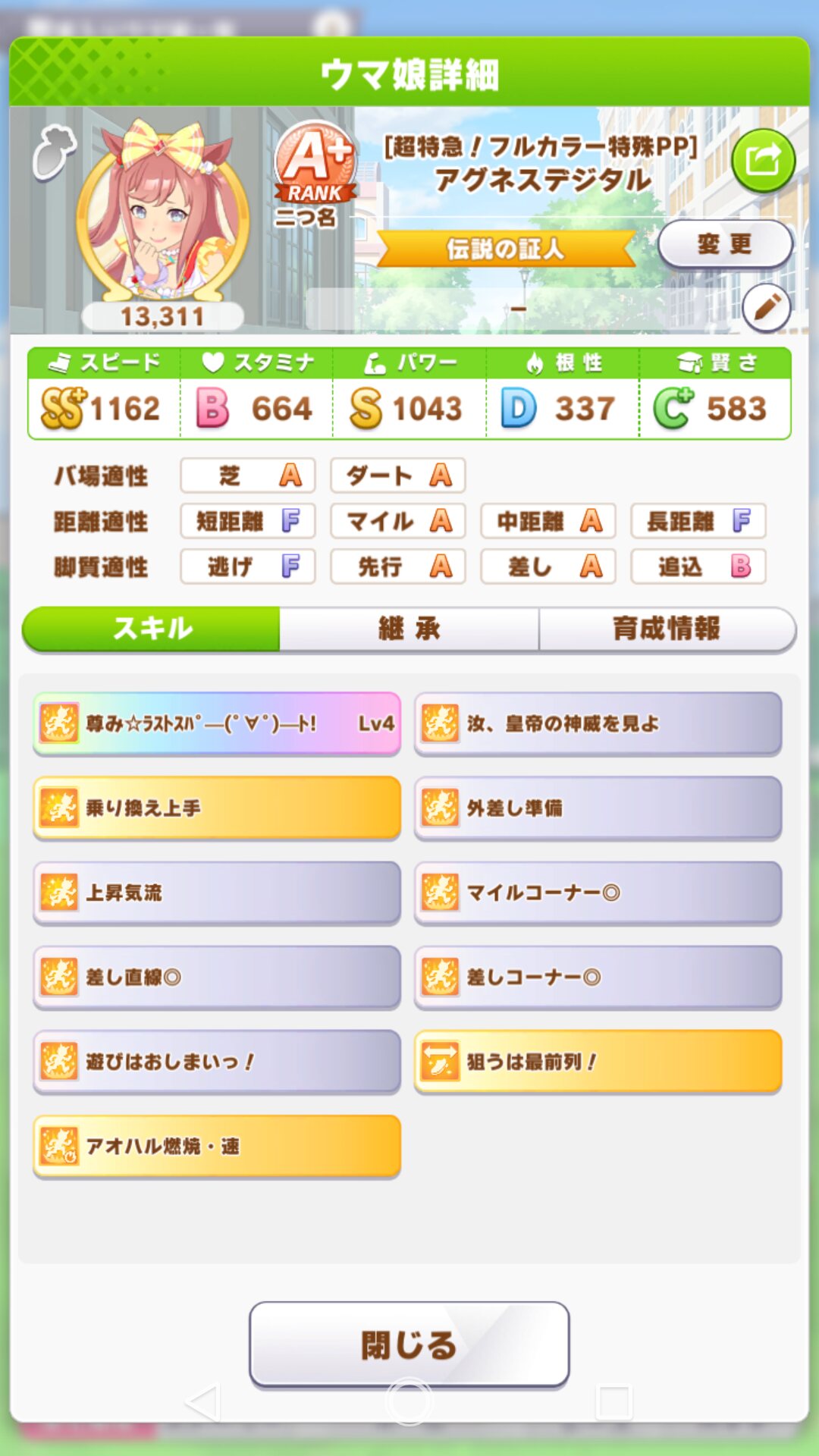This screenshot has width=819, height=1456.
Task: Select the スキル tab
Action: [152, 629]
